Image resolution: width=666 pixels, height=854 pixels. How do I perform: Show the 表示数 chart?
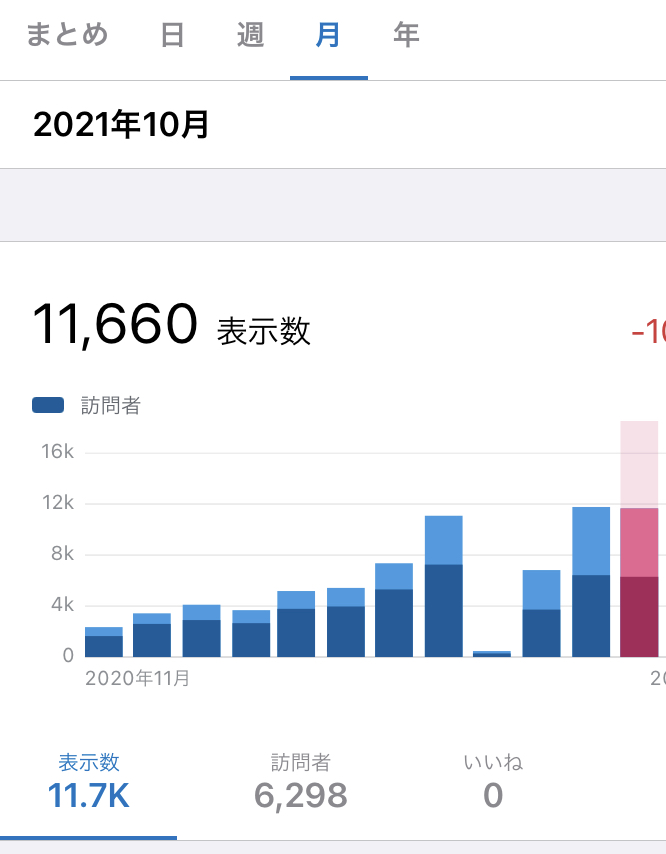(x=88, y=781)
